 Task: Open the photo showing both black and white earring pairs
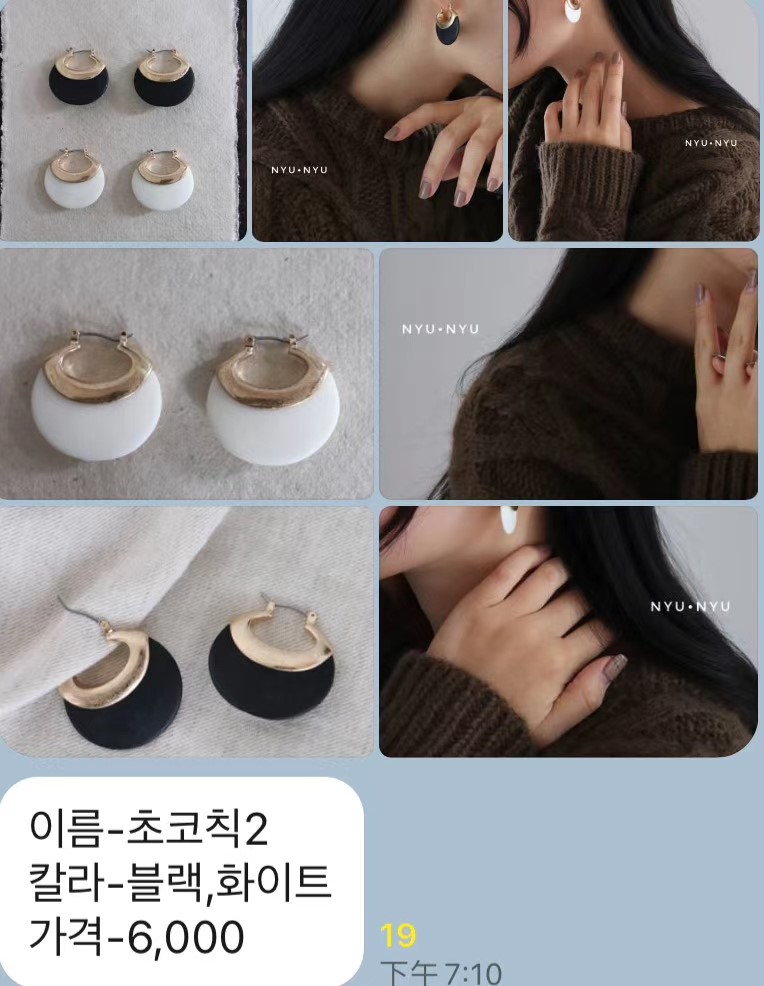(122, 120)
